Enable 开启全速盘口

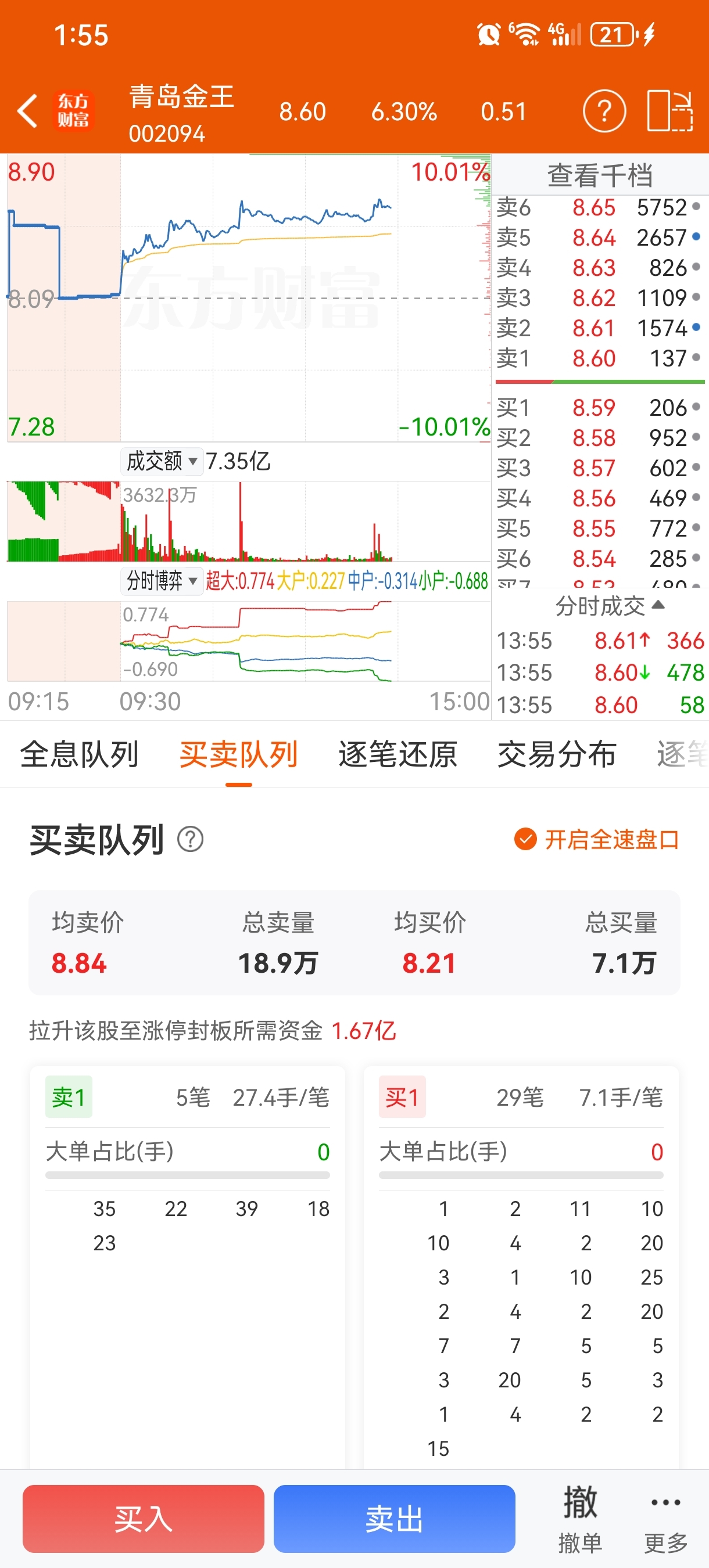pyautogui.click(x=596, y=839)
